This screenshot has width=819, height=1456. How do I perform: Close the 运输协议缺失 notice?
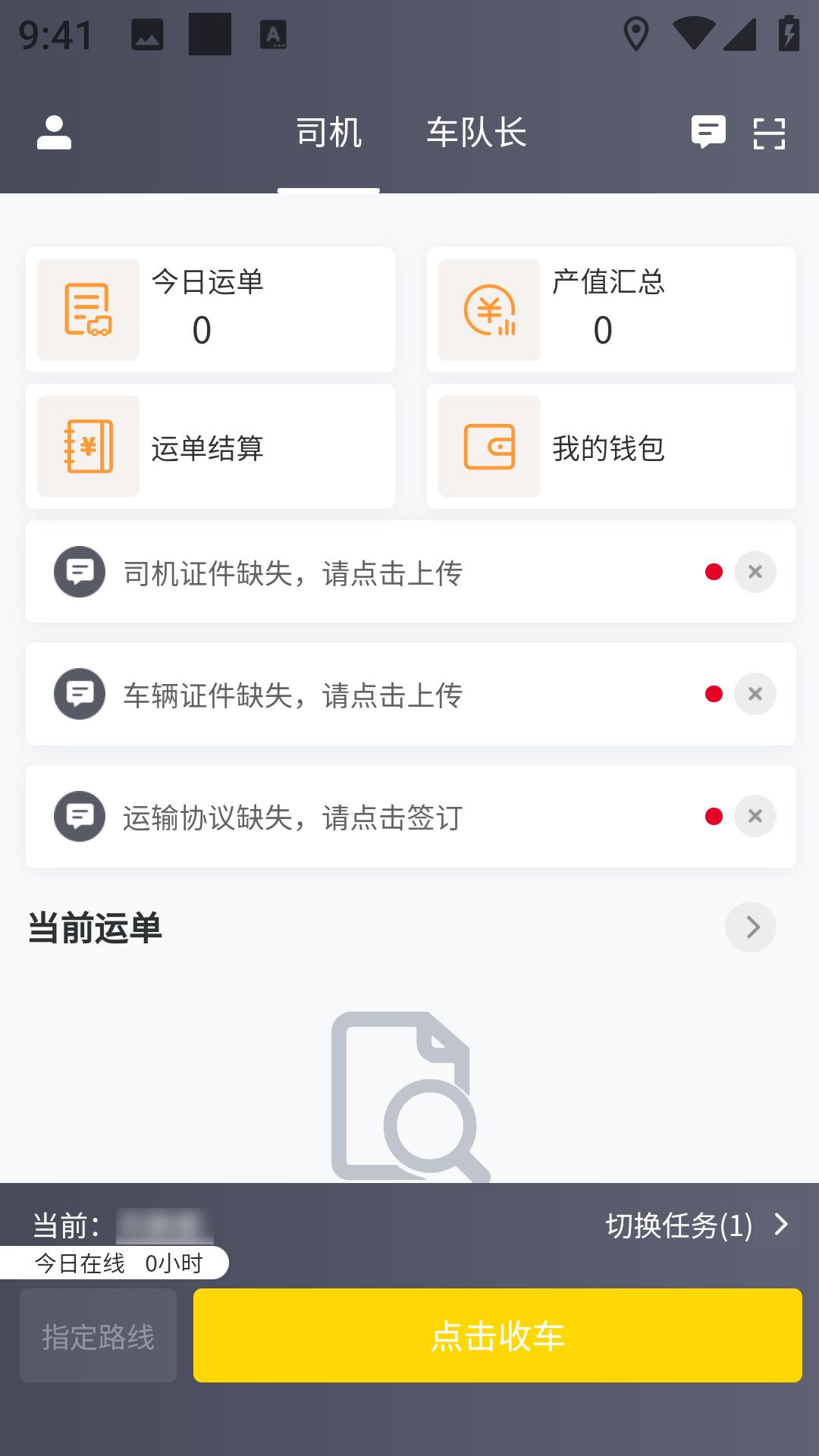pos(755,816)
